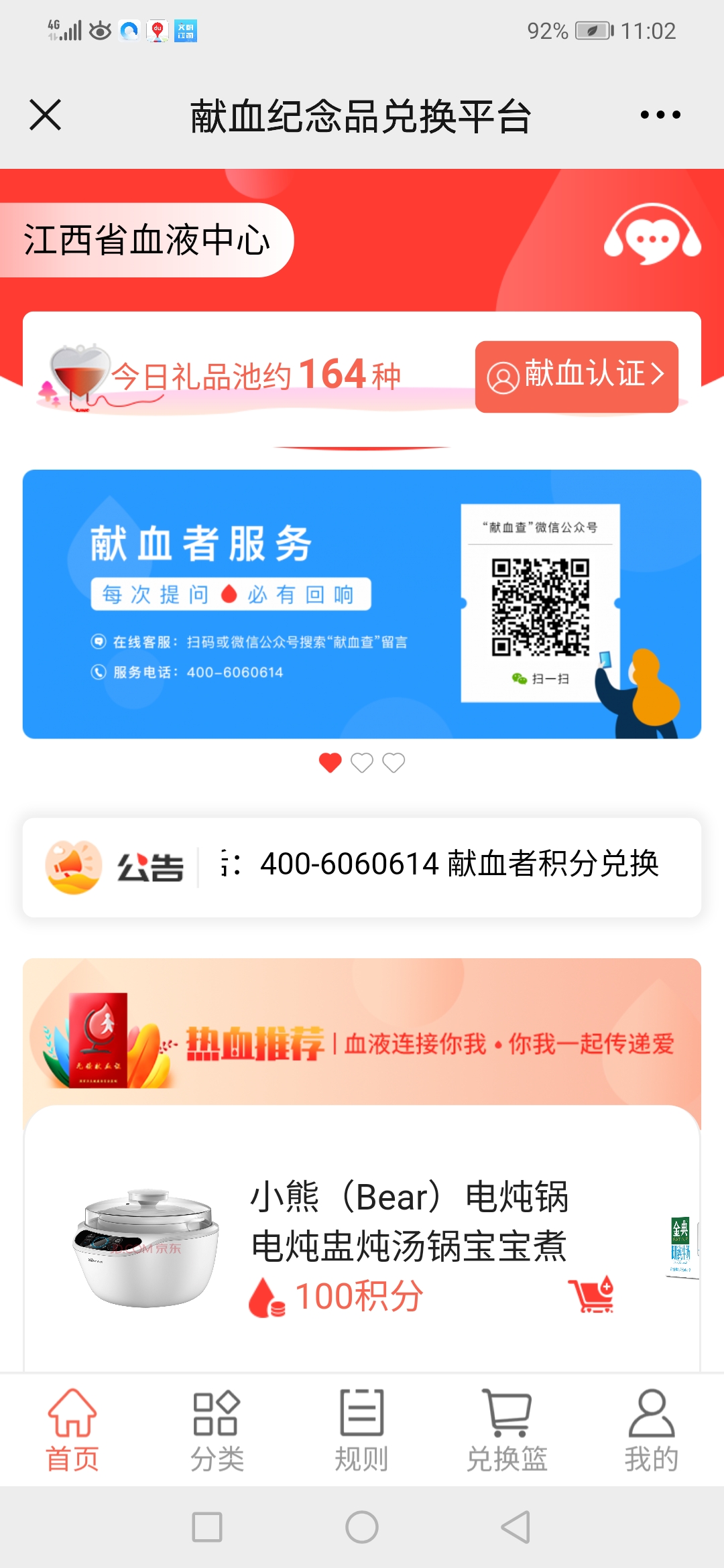724x1568 pixels.
Task: Tap the system home button
Action: coord(362,1527)
